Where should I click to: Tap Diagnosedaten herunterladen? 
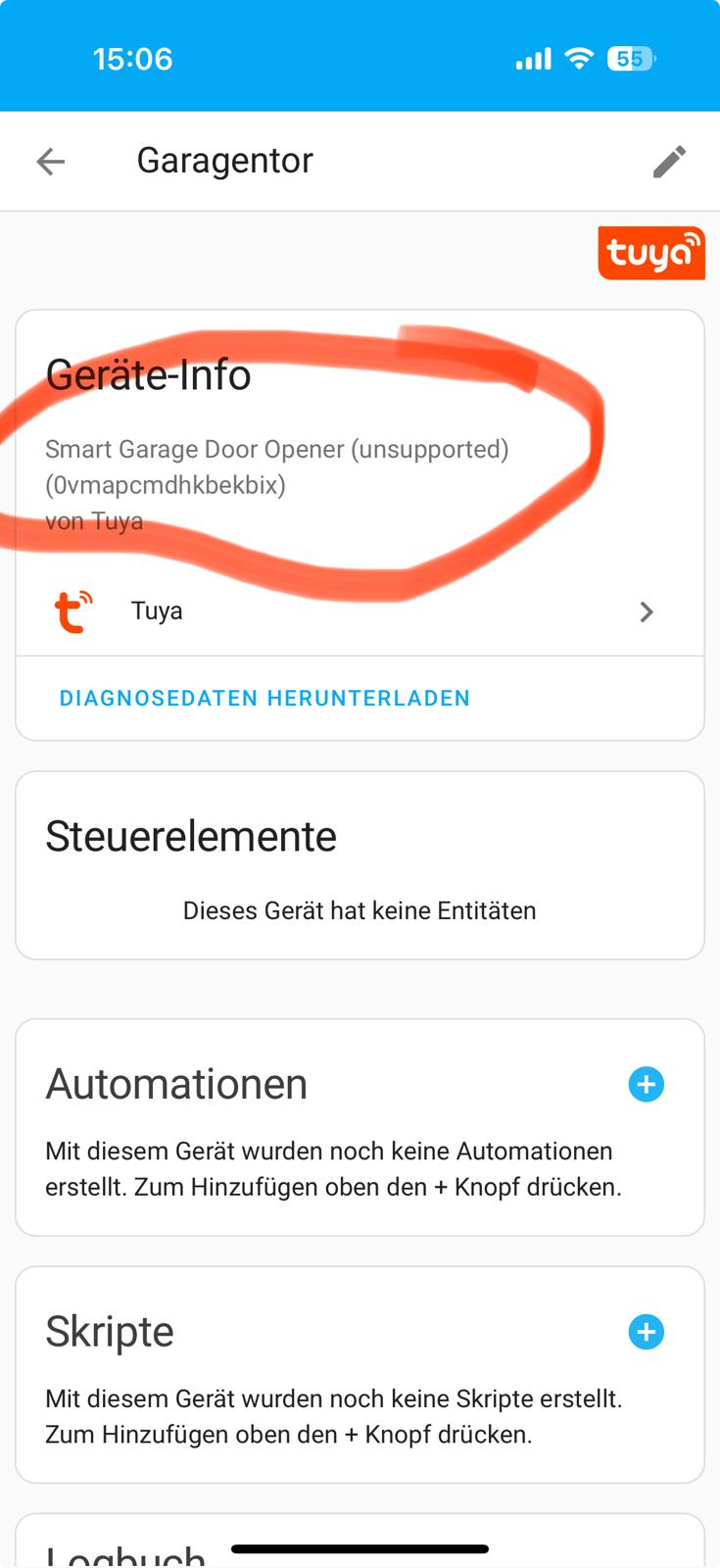(x=264, y=699)
